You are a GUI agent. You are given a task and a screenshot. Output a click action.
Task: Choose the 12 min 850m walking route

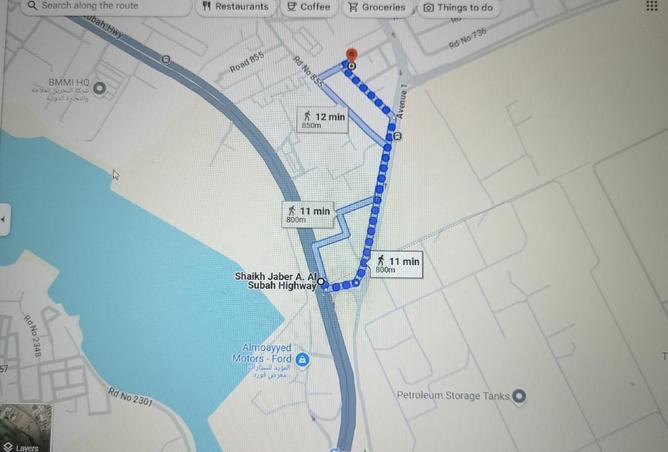point(323,120)
